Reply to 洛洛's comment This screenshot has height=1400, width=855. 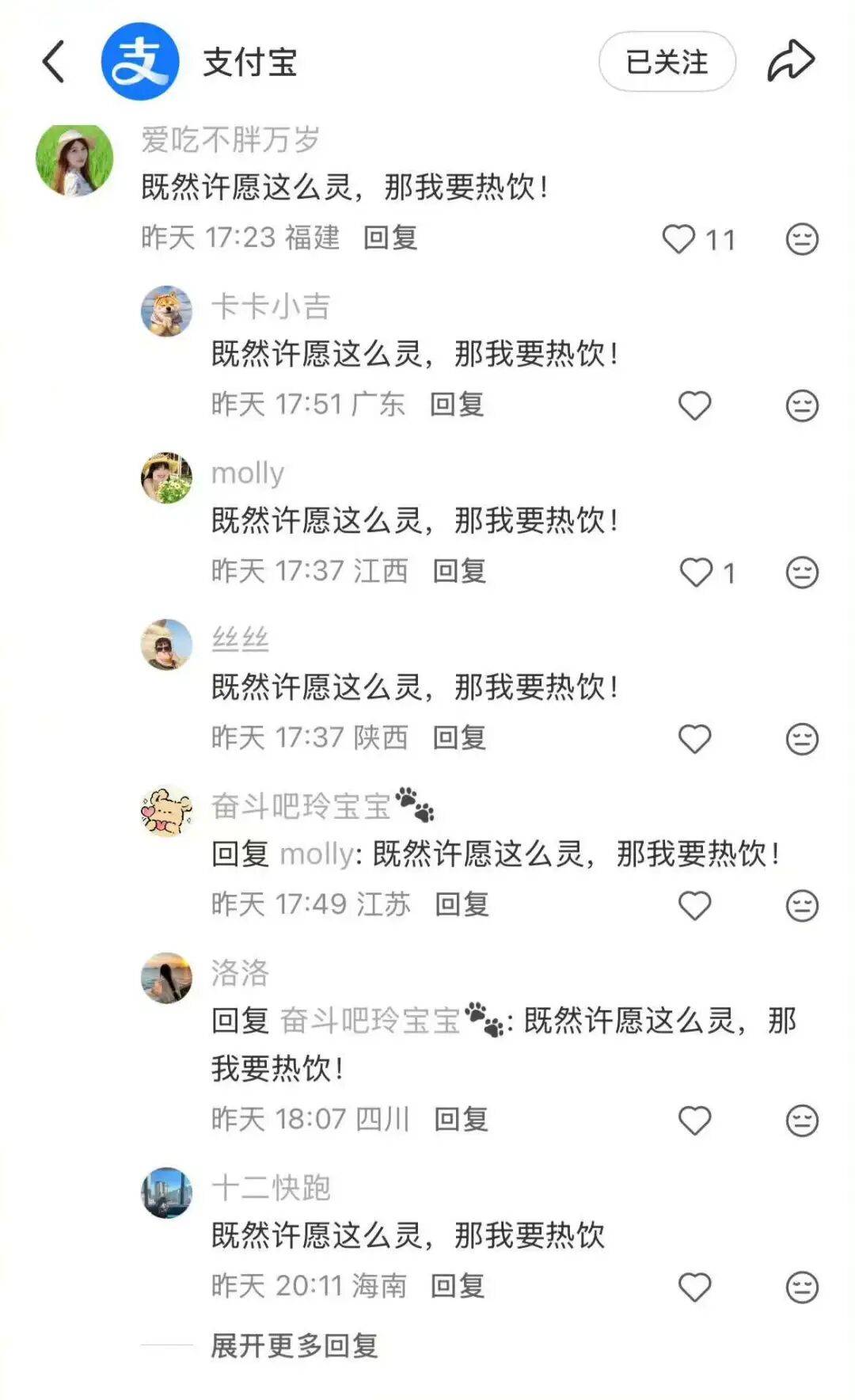(461, 1119)
